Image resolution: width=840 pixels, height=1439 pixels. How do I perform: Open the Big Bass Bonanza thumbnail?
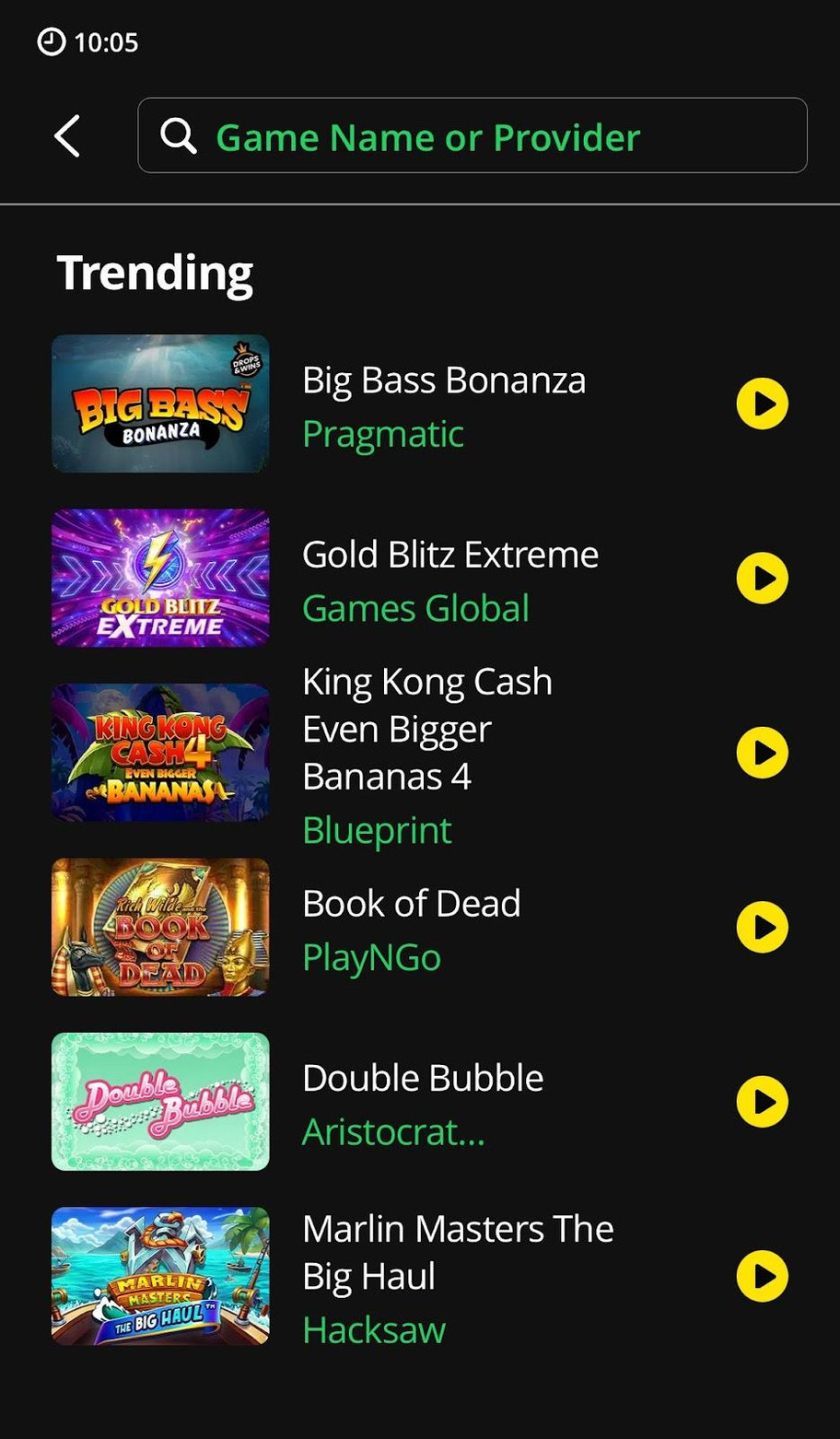coord(160,404)
